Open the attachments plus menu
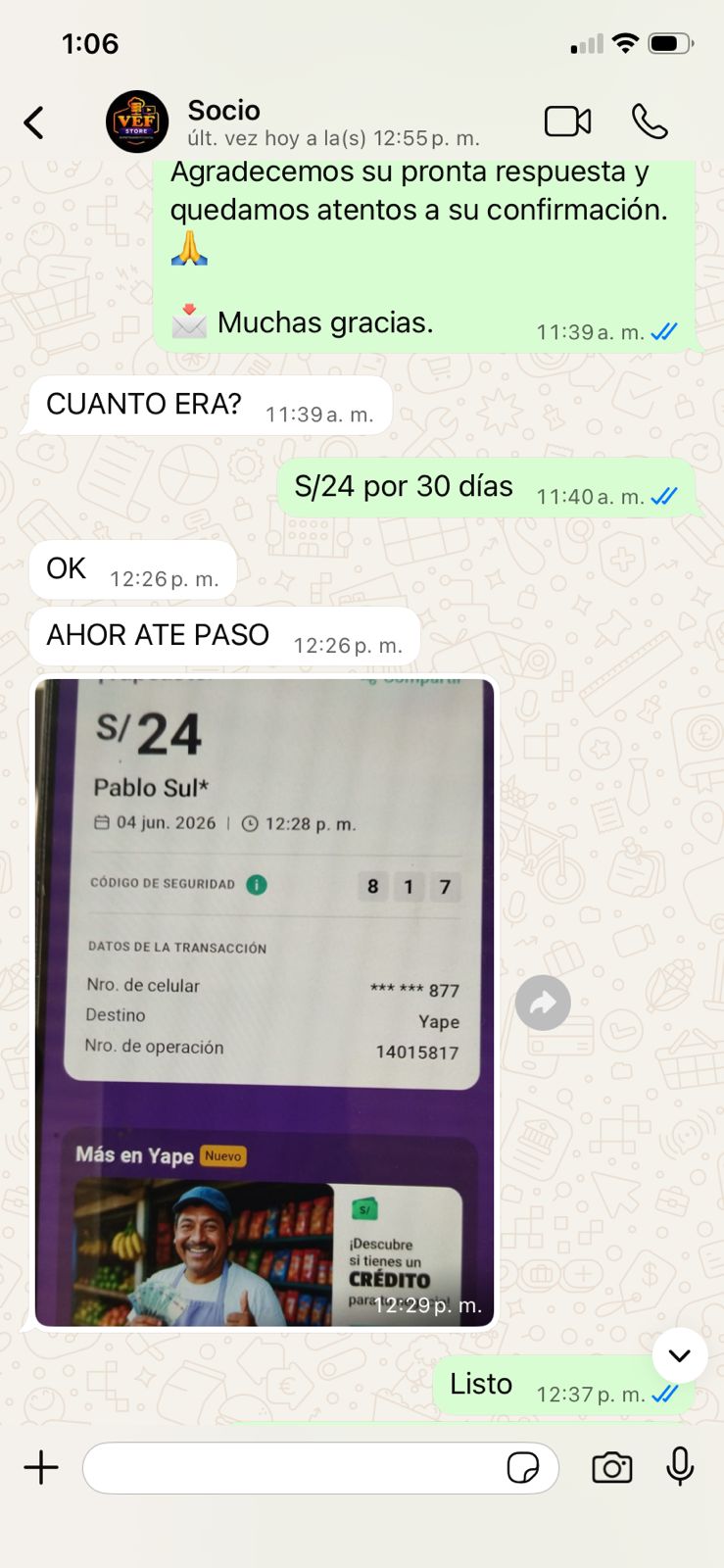This screenshot has width=724, height=1568. click(41, 1467)
